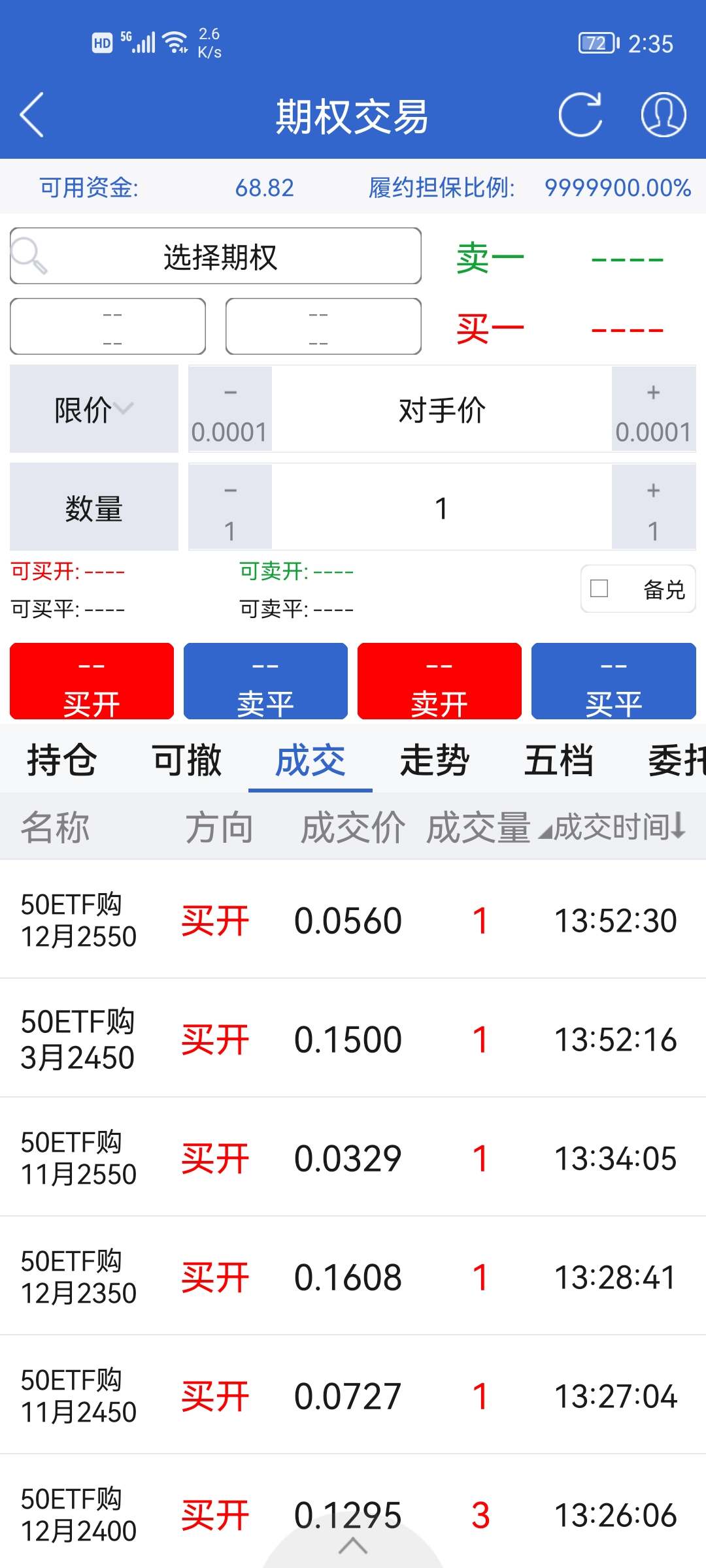706x1568 pixels.
Task: Switch to the 五档 tab
Action: (559, 760)
